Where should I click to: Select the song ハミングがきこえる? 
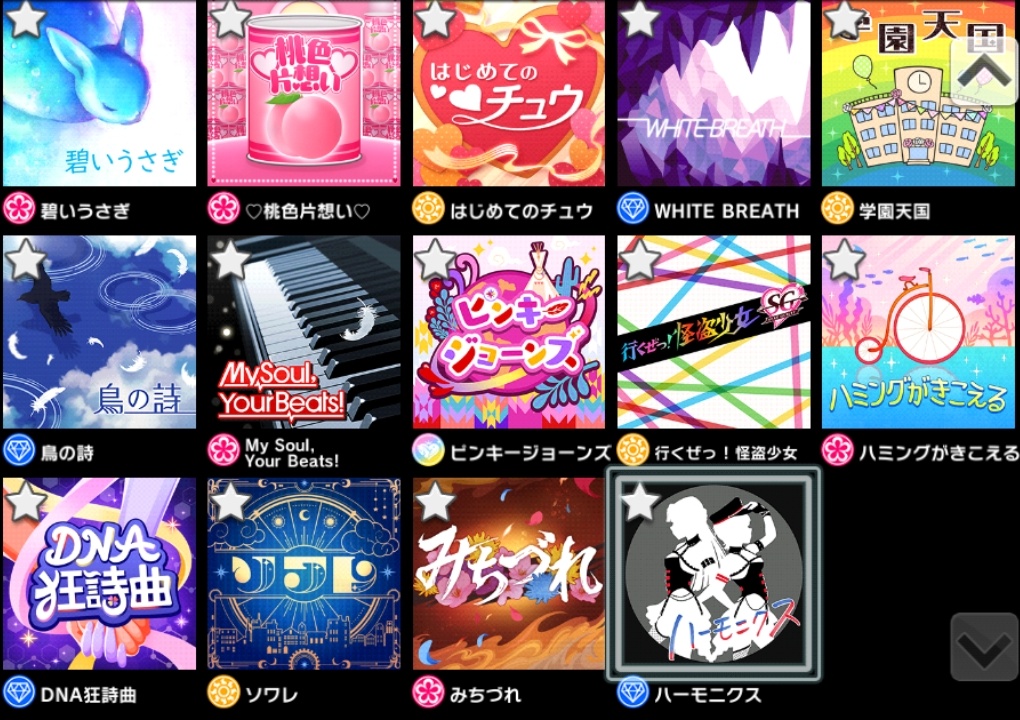(x=918, y=334)
